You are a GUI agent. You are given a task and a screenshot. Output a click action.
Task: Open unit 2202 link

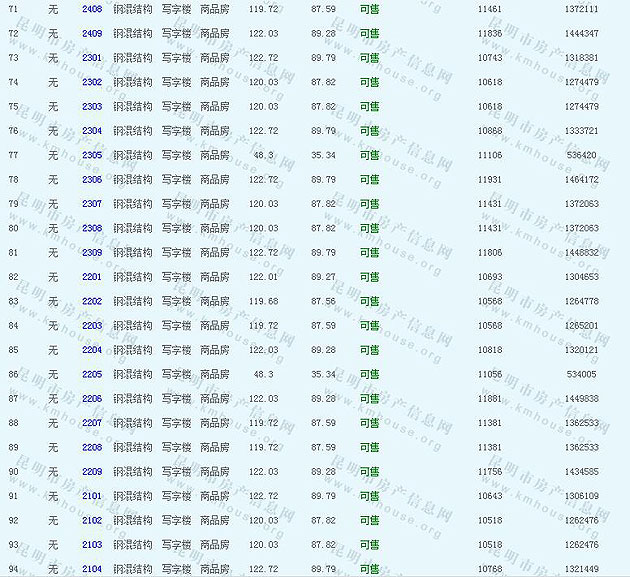pos(92,301)
